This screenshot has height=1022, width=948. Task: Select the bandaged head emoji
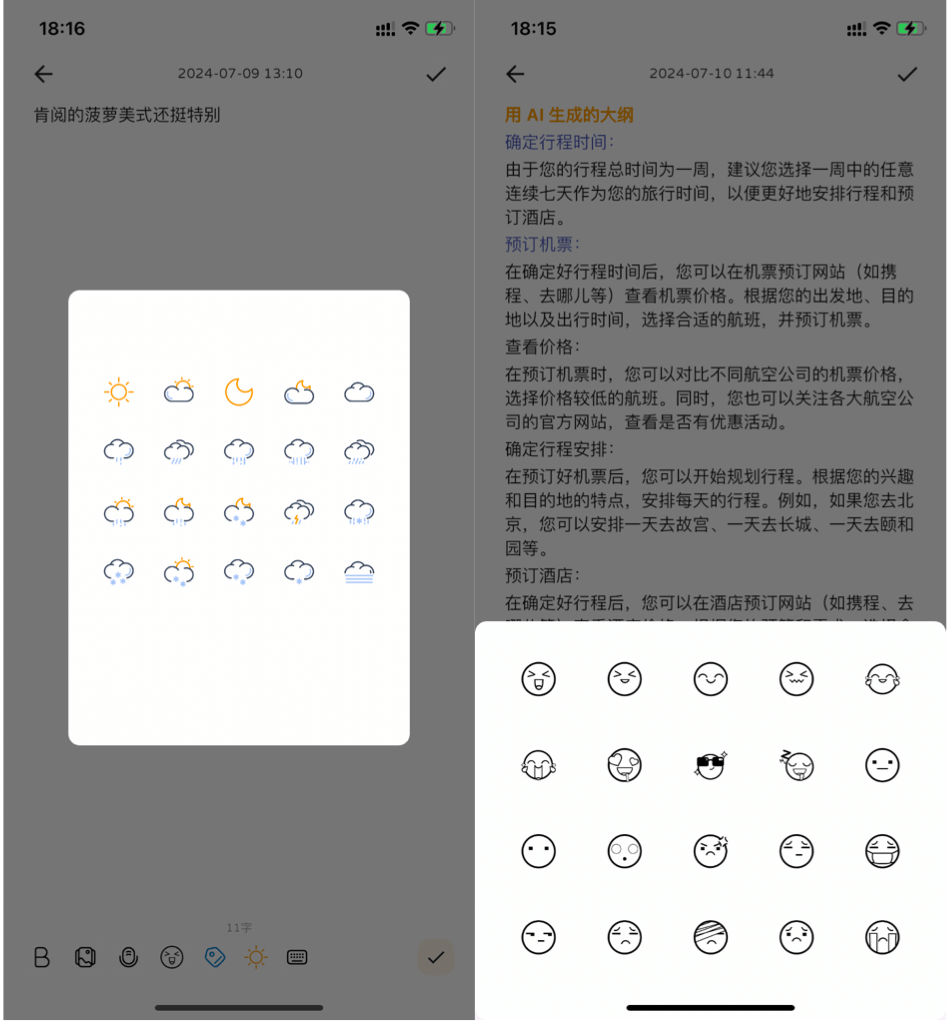click(710, 937)
